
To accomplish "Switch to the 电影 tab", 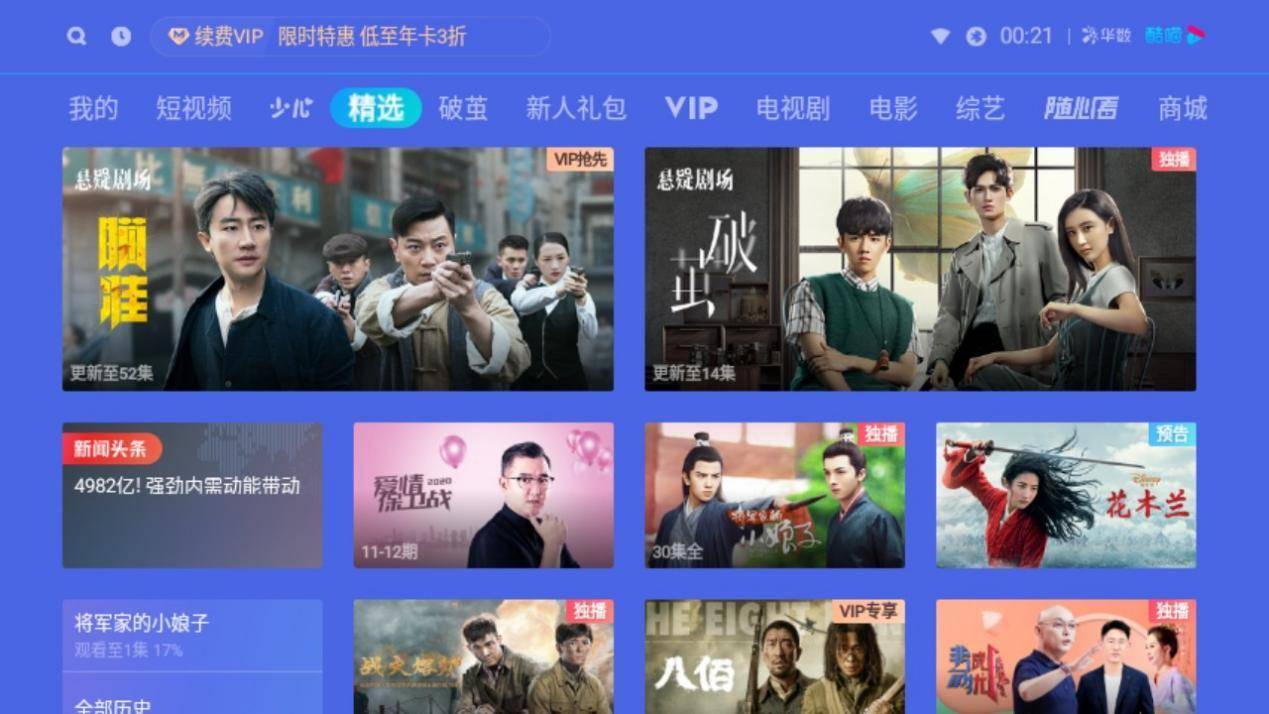I will click(x=893, y=108).
